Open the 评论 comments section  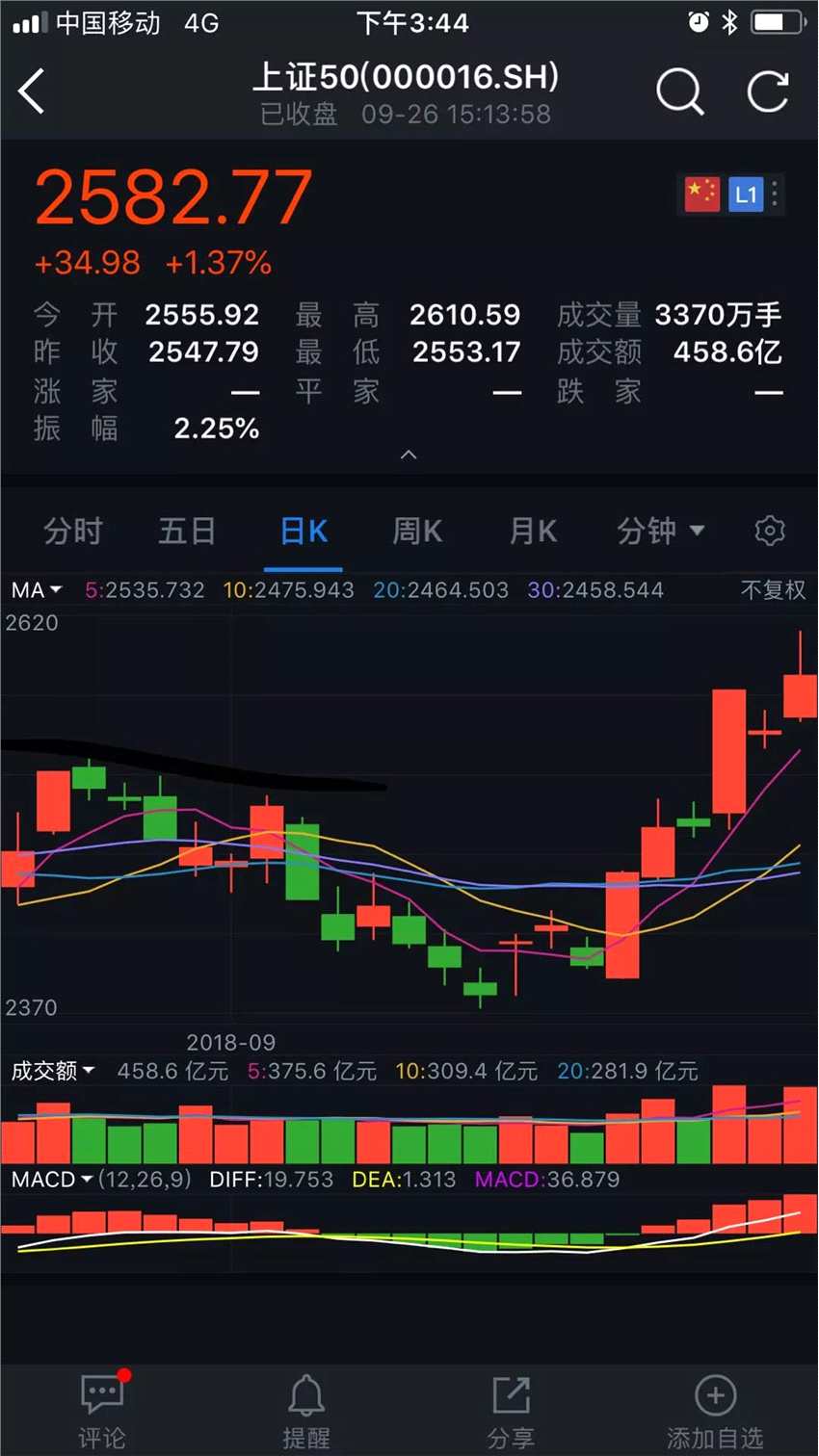point(102,1412)
